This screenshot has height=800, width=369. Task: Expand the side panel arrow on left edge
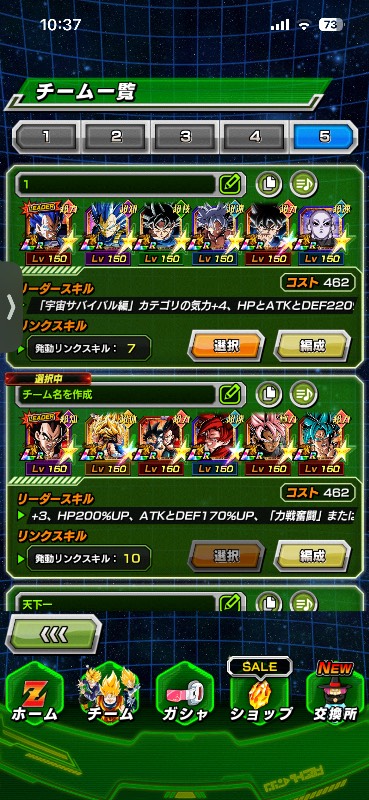10,307
